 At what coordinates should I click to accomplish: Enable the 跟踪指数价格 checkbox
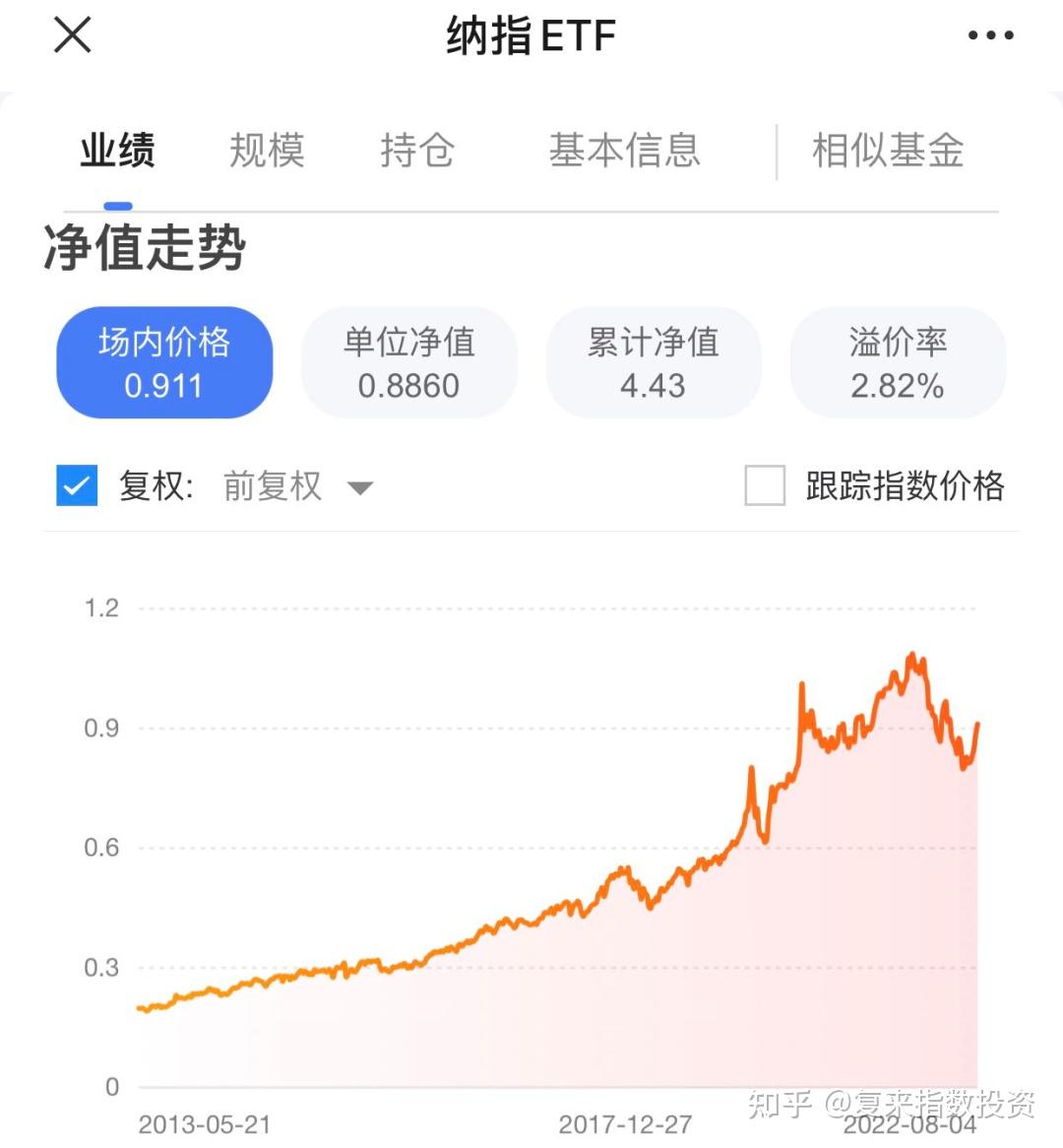coord(765,485)
